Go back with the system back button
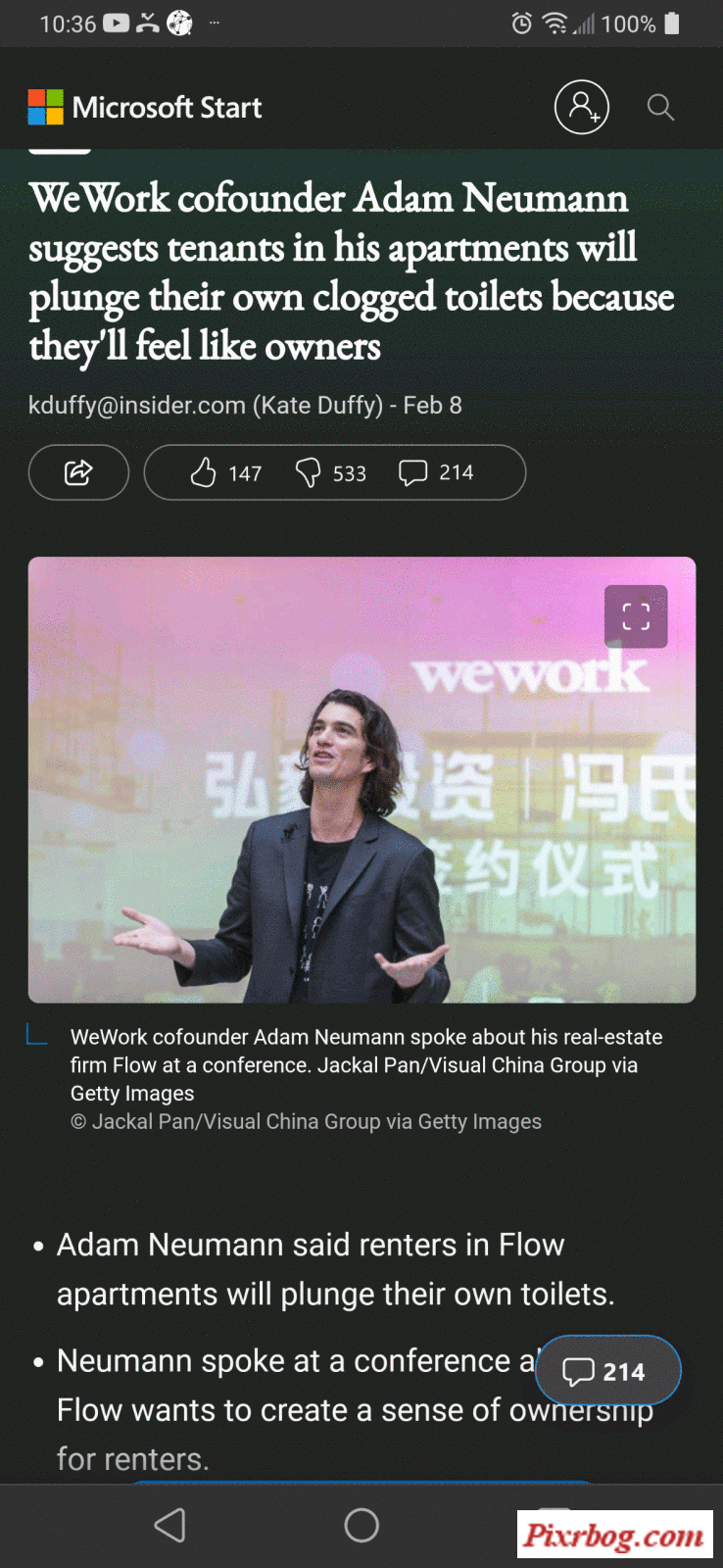The width and height of the screenshot is (723, 1568). click(170, 1525)
